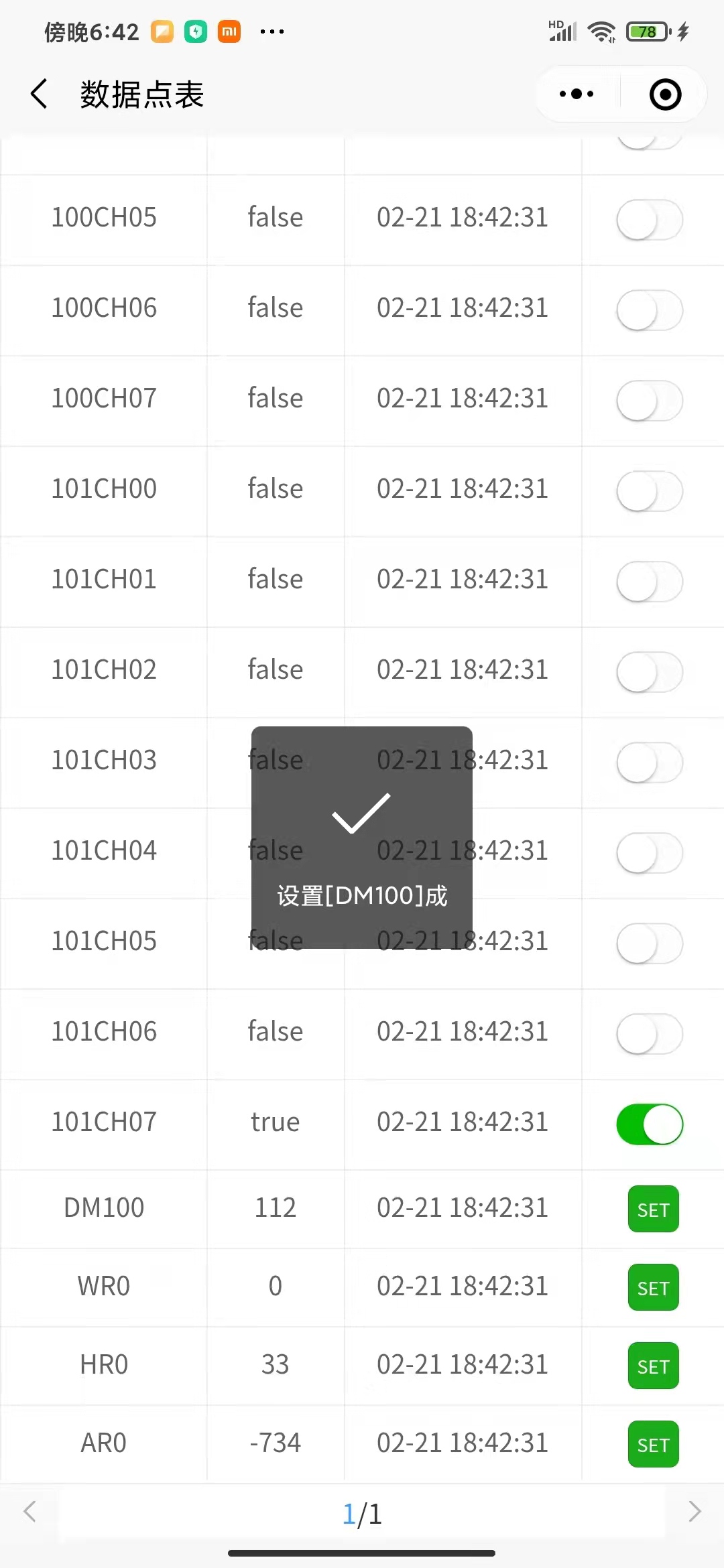Go back from the 数据点表 page
Viewport: 724px width, 1568px height.
tap(40, 94)
